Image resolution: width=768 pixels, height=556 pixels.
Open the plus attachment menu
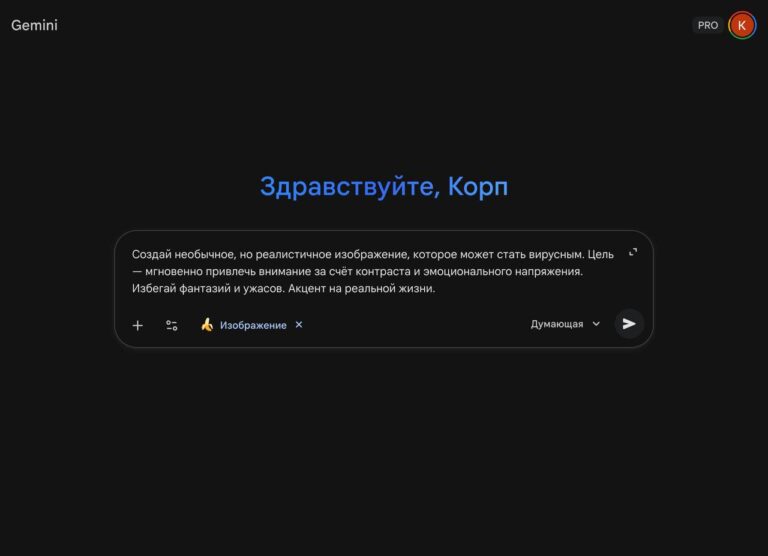tap(138, 325)
